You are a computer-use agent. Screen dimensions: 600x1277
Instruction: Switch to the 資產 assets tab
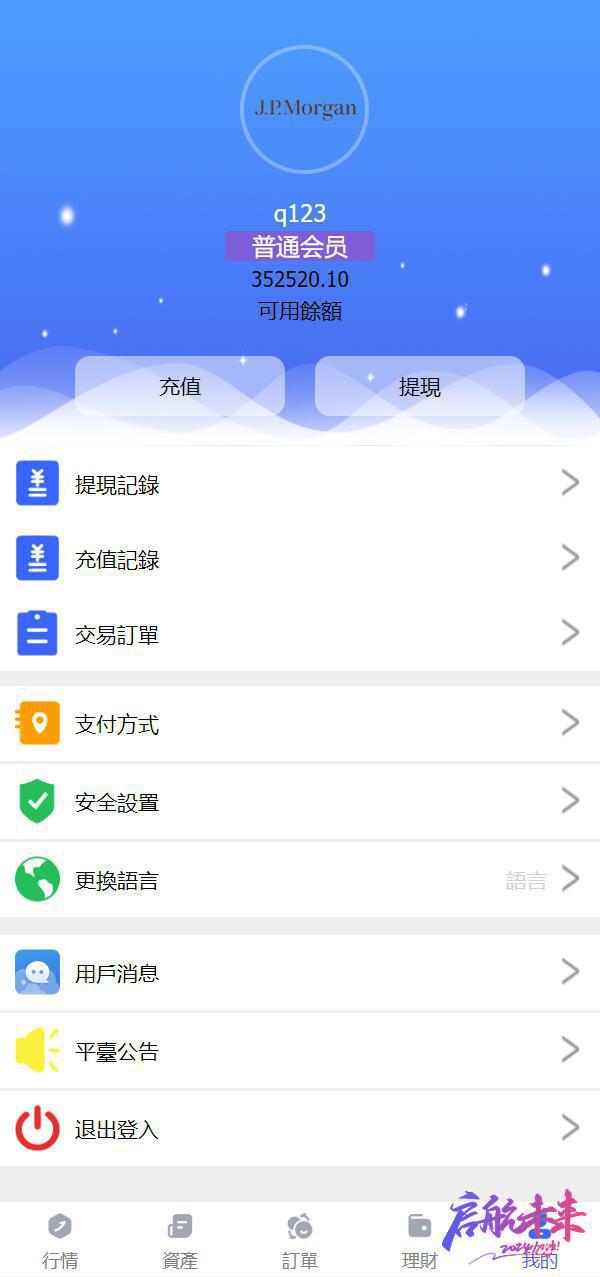click(x=180, y=1240)
